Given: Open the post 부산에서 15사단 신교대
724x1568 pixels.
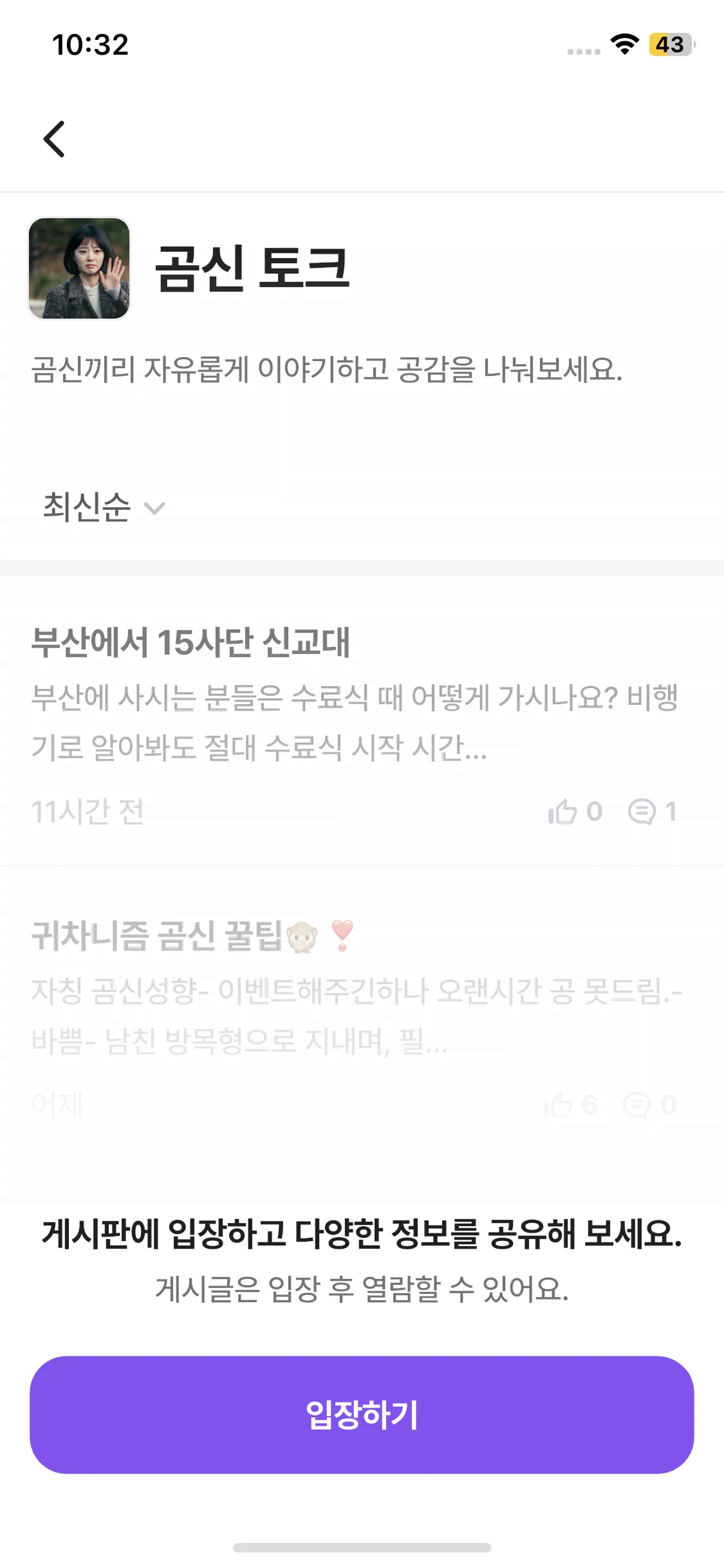Looking at the screenshot, I should pyautogui.click(x=190, y=642).
